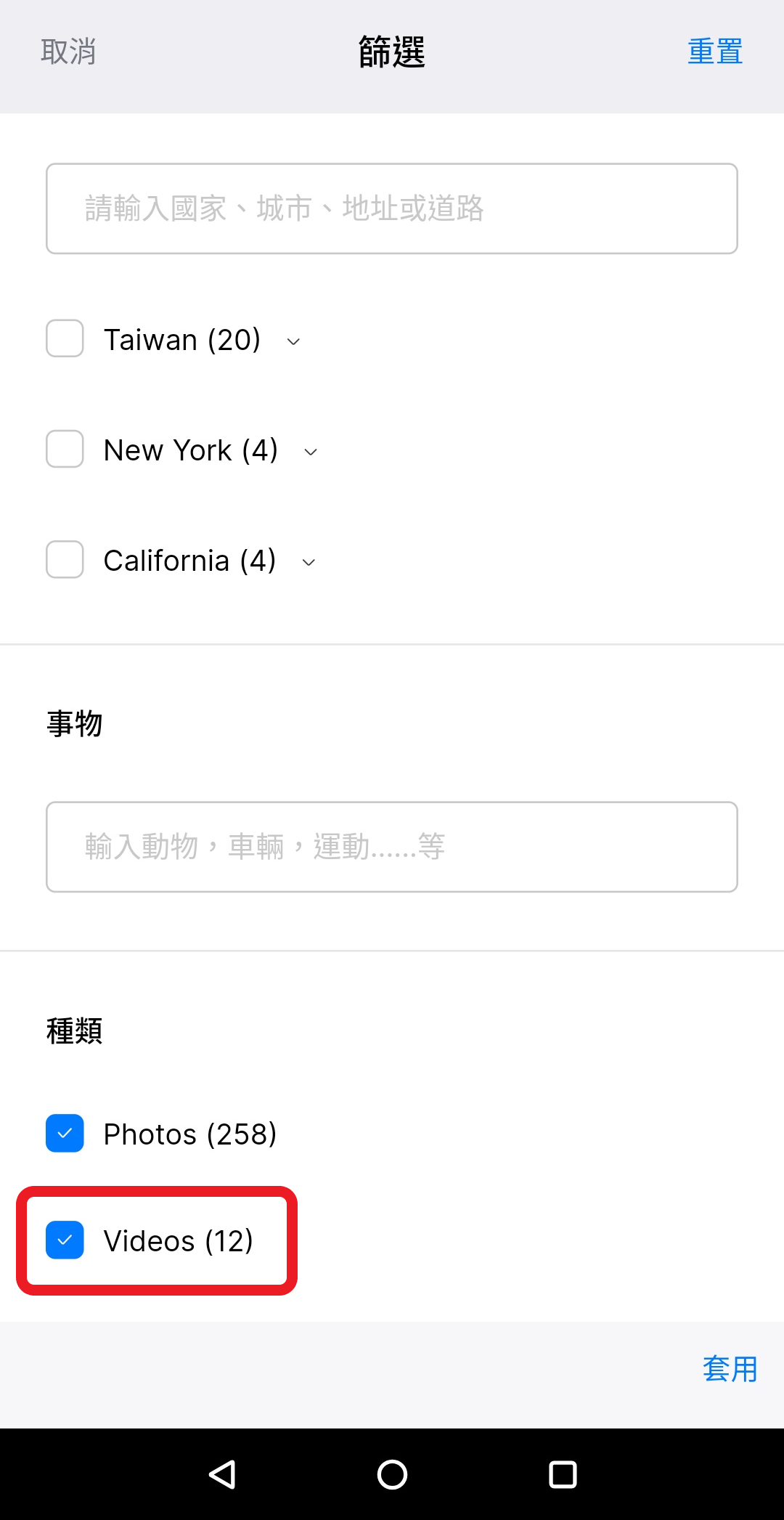Tap the Android home circle icon
This screenshot has height=1520, width=784.
pyautogui.click(x=392, y=1474)
